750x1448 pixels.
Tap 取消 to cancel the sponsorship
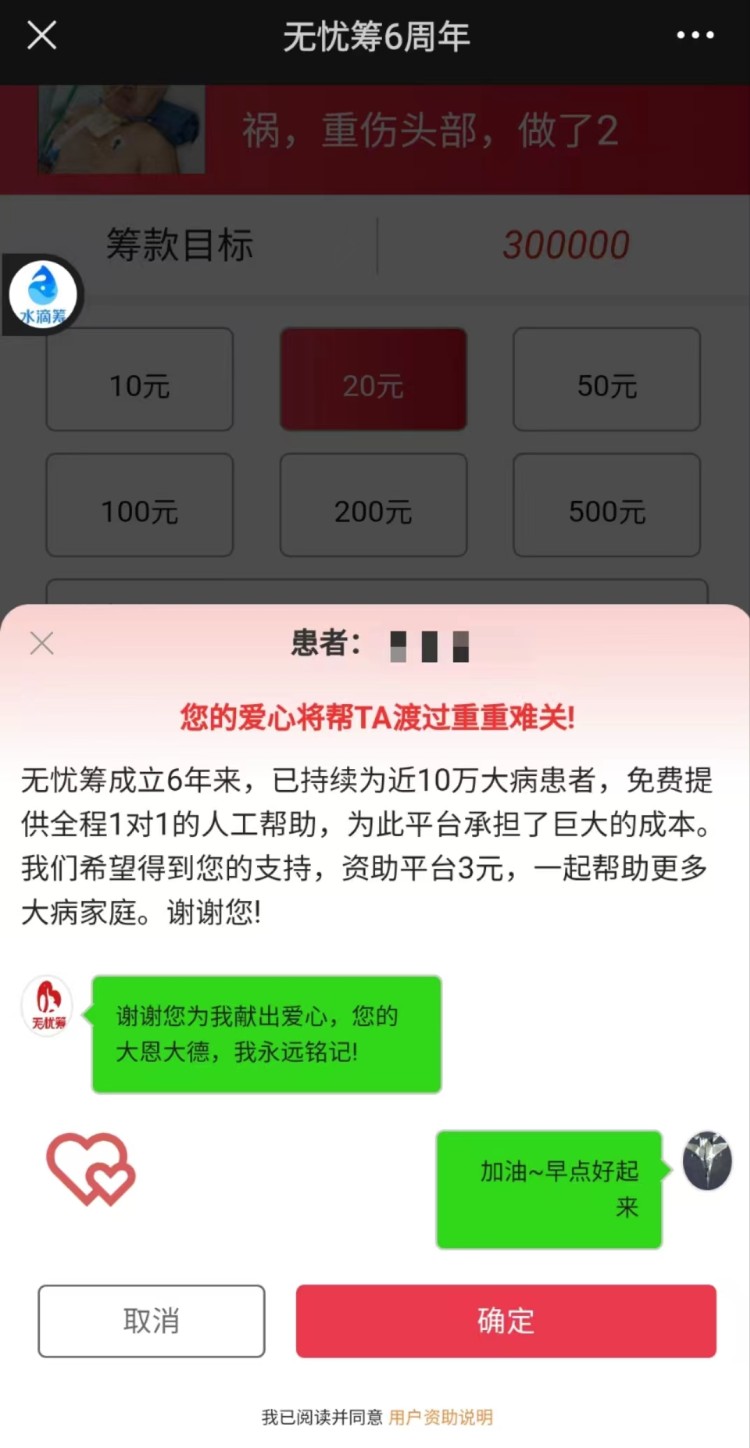[151, 1320]
